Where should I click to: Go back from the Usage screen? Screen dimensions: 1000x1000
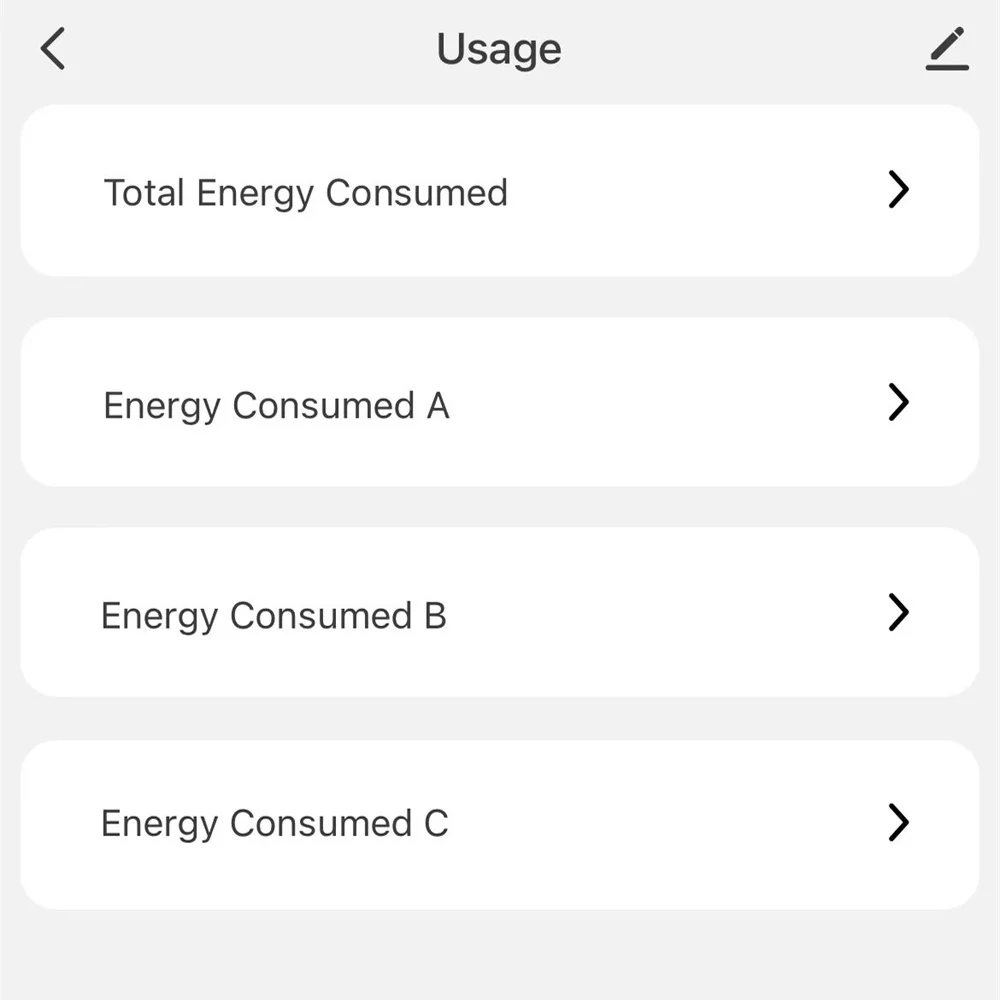(x=53, y=49)
